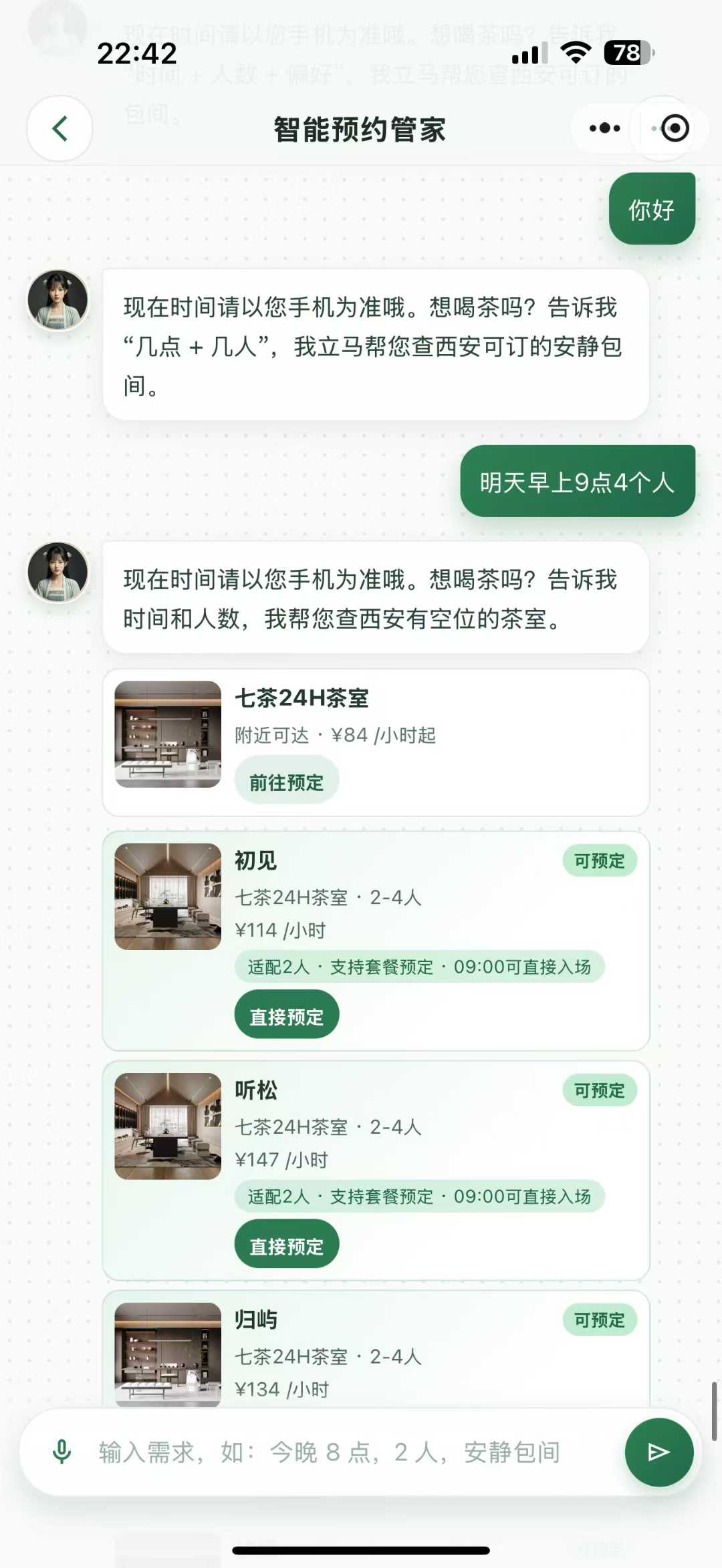Image resolution: width=722 pixels, height=1568 pixels.
Task: Focus the 输入需求 message field
Action: pos(334,1452)
